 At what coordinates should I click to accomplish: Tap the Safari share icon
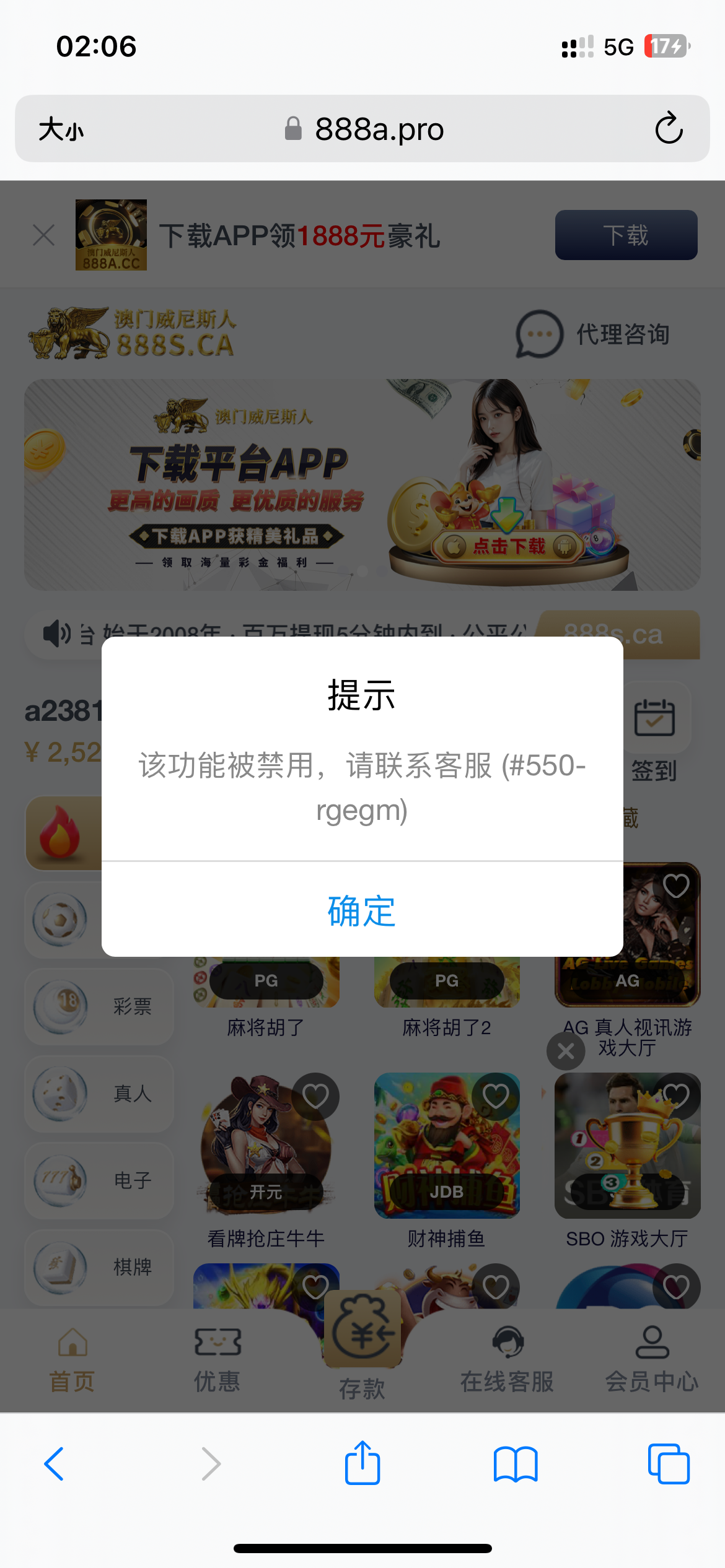362,1463
